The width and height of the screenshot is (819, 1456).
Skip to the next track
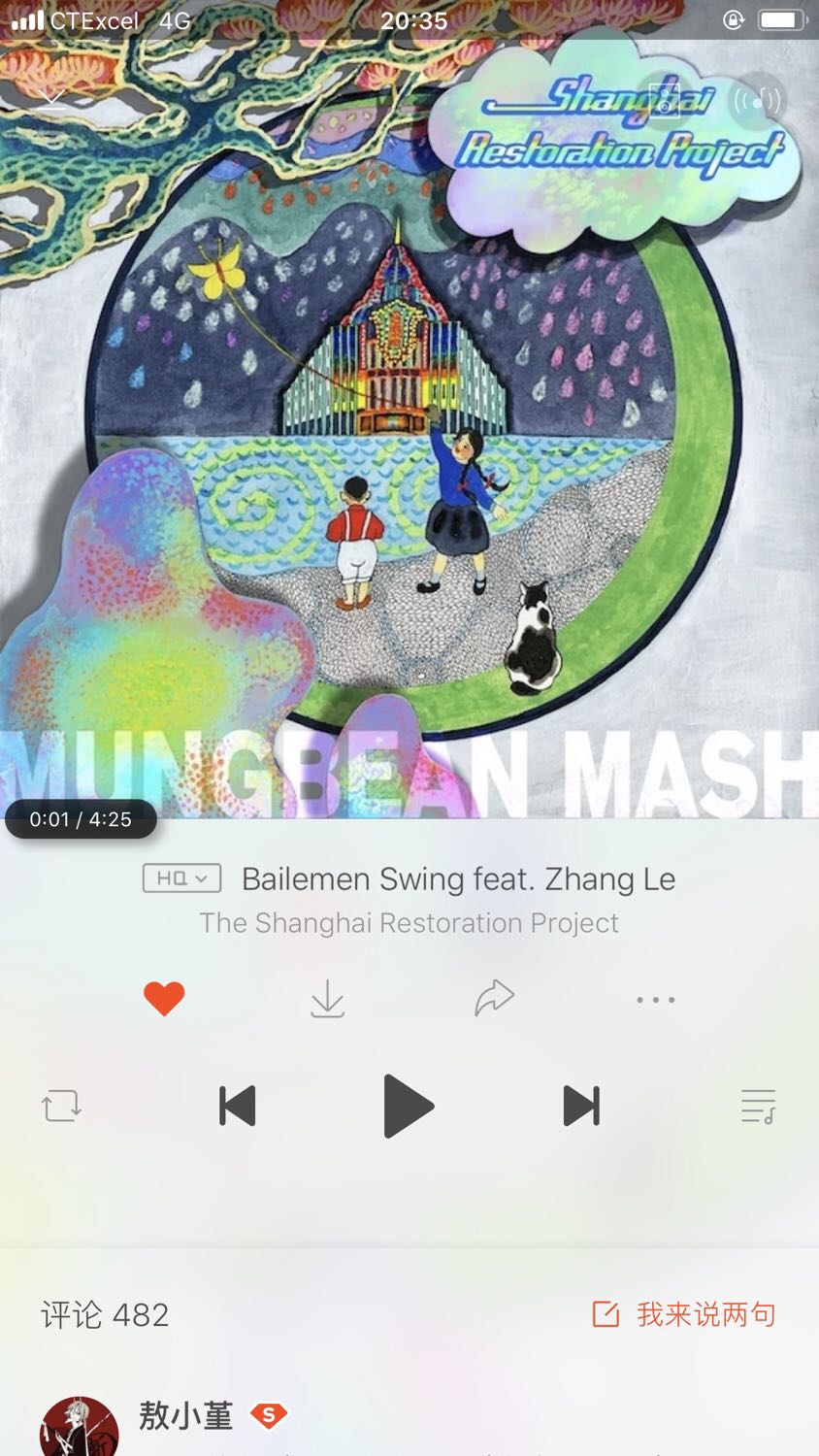point(581,1106)
